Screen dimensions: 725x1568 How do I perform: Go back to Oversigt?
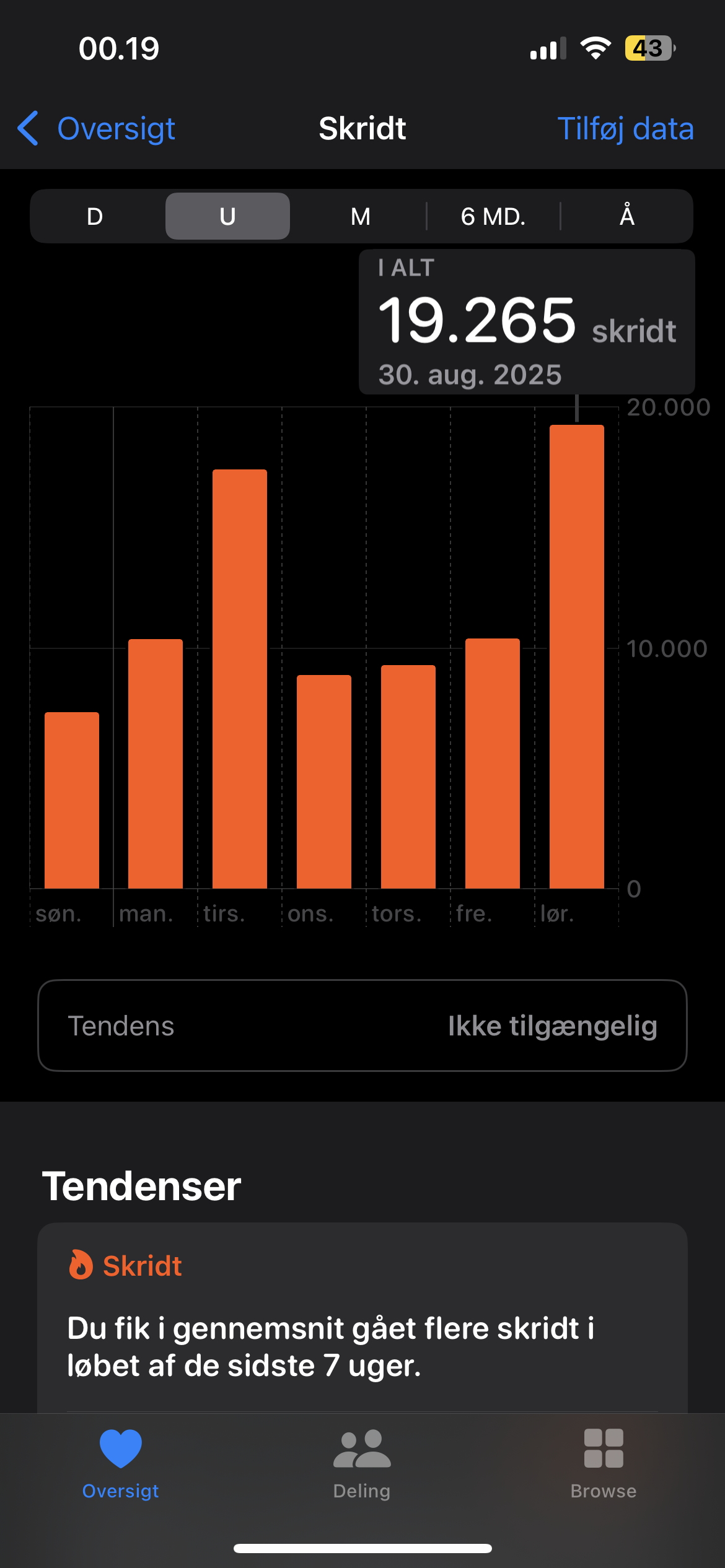[x=96, y=129]
